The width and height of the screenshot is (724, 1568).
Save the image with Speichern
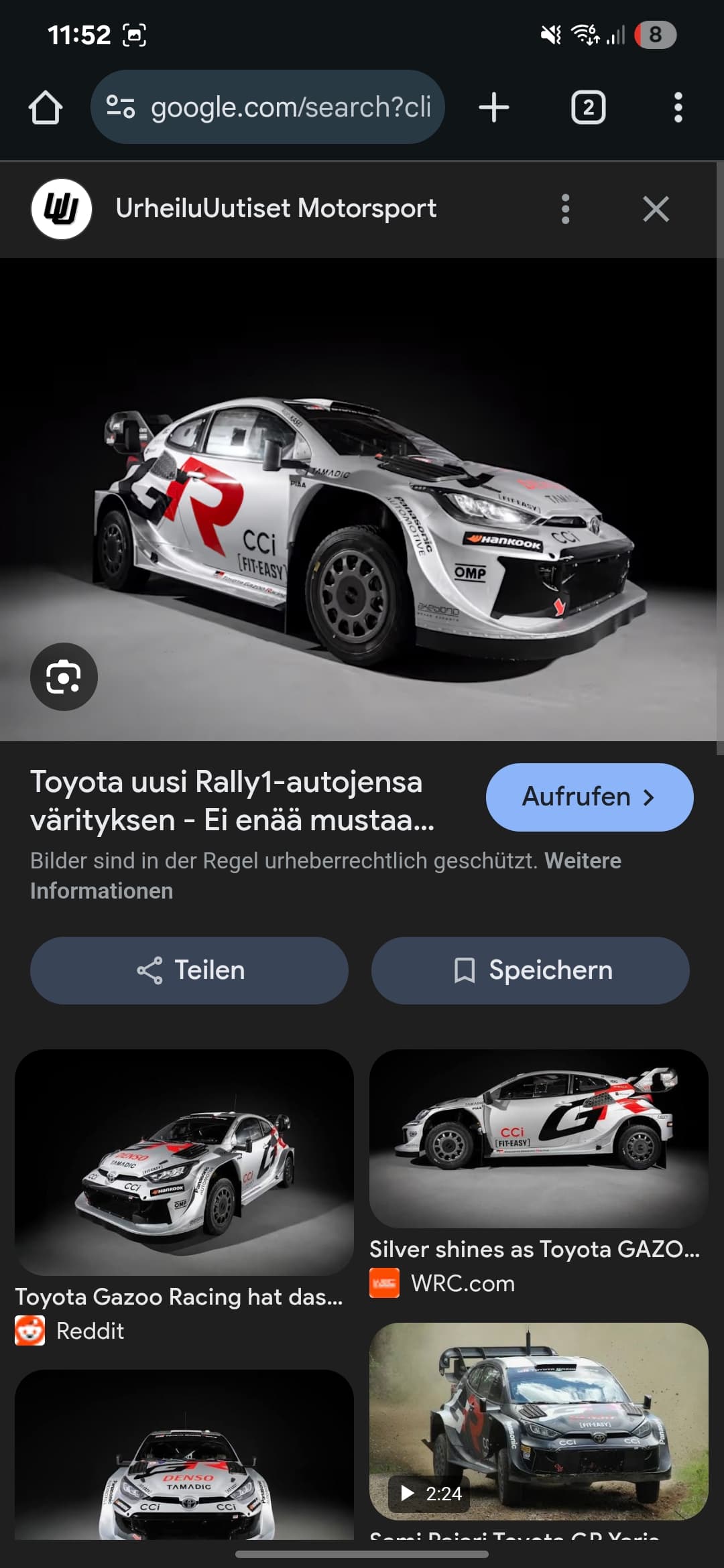[530, 970]
